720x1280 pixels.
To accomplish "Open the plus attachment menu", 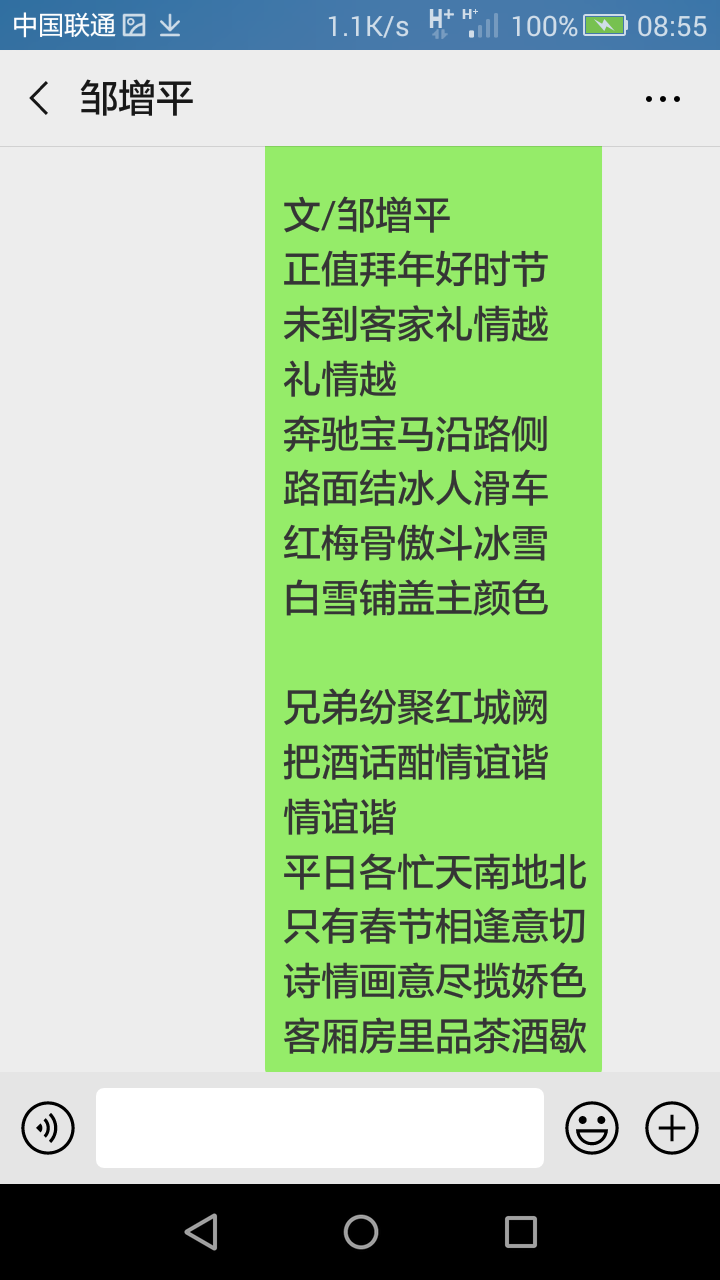I will click(x=671, y=1128).
